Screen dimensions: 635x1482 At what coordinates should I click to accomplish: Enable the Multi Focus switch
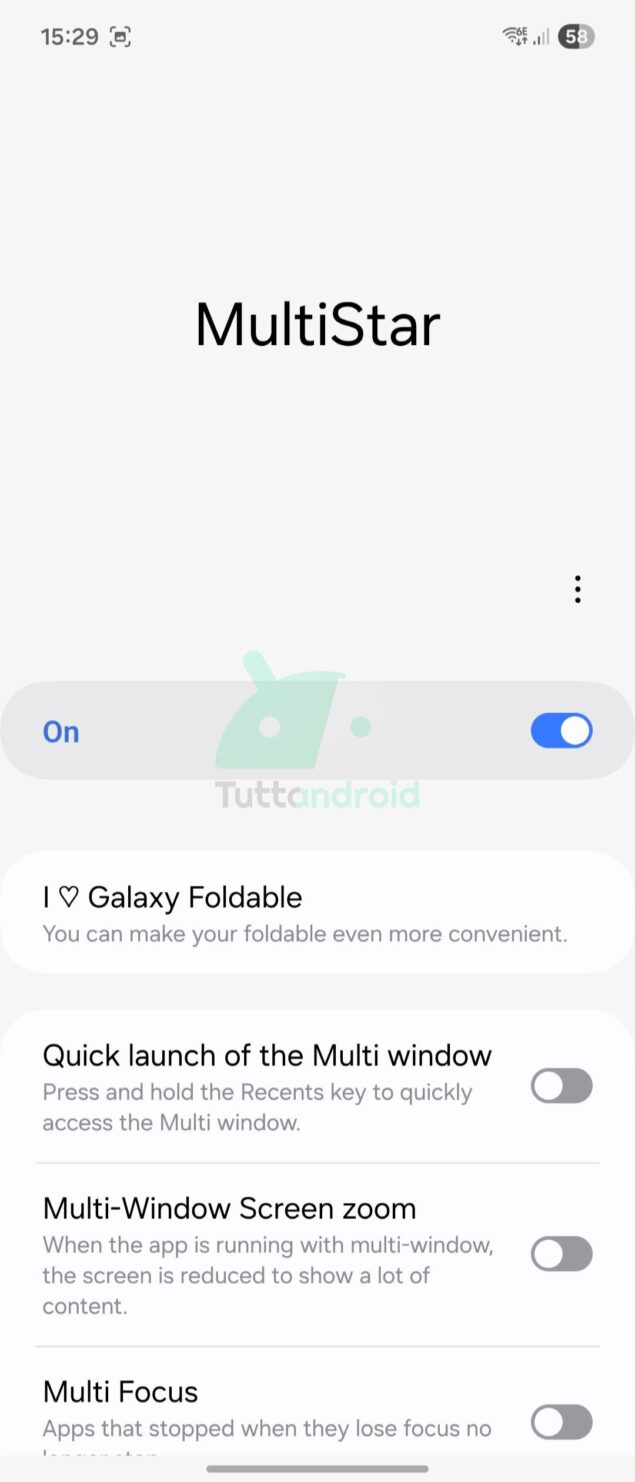561,1421
